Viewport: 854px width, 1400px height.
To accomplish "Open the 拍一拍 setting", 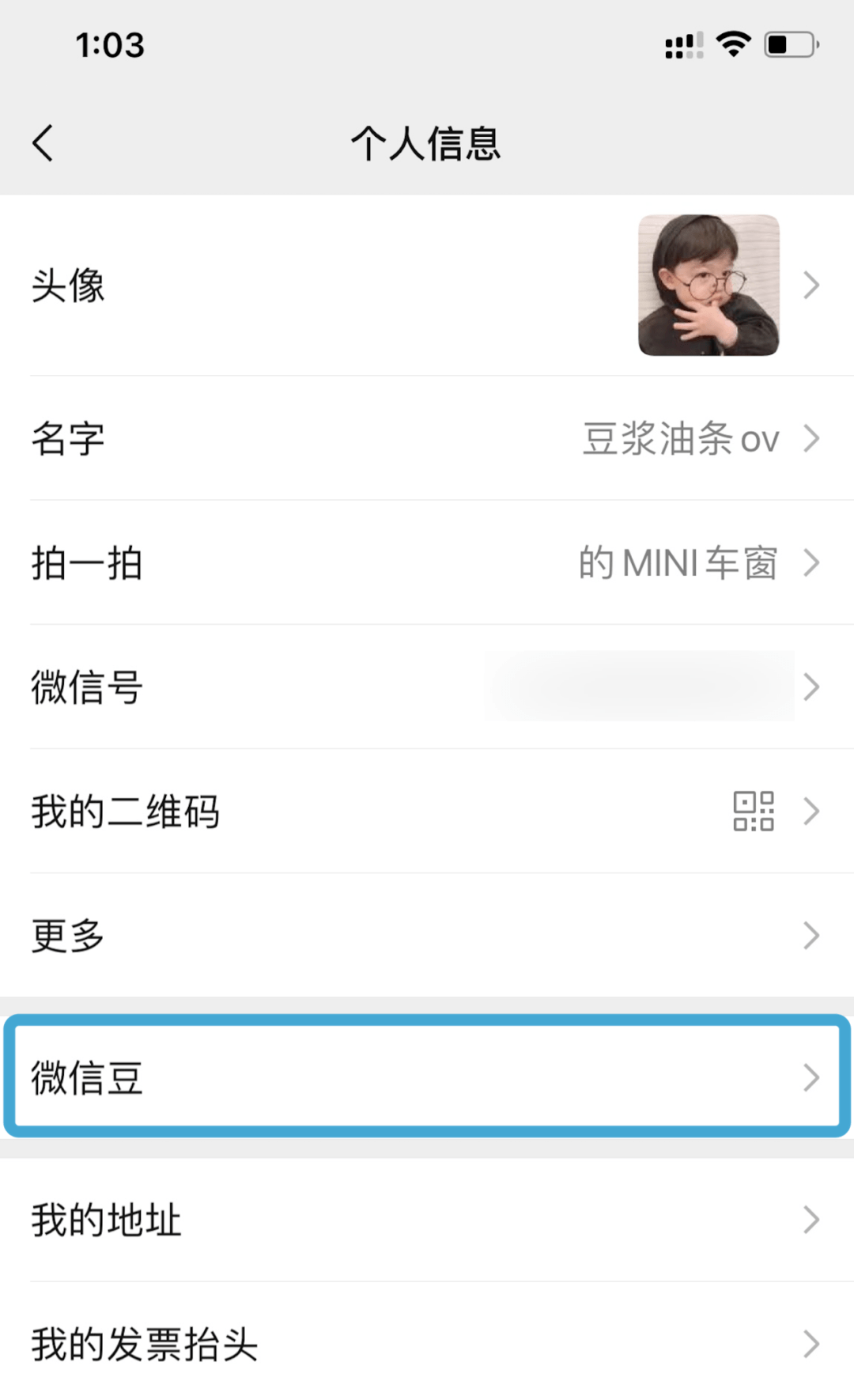I will click(427, 563).
